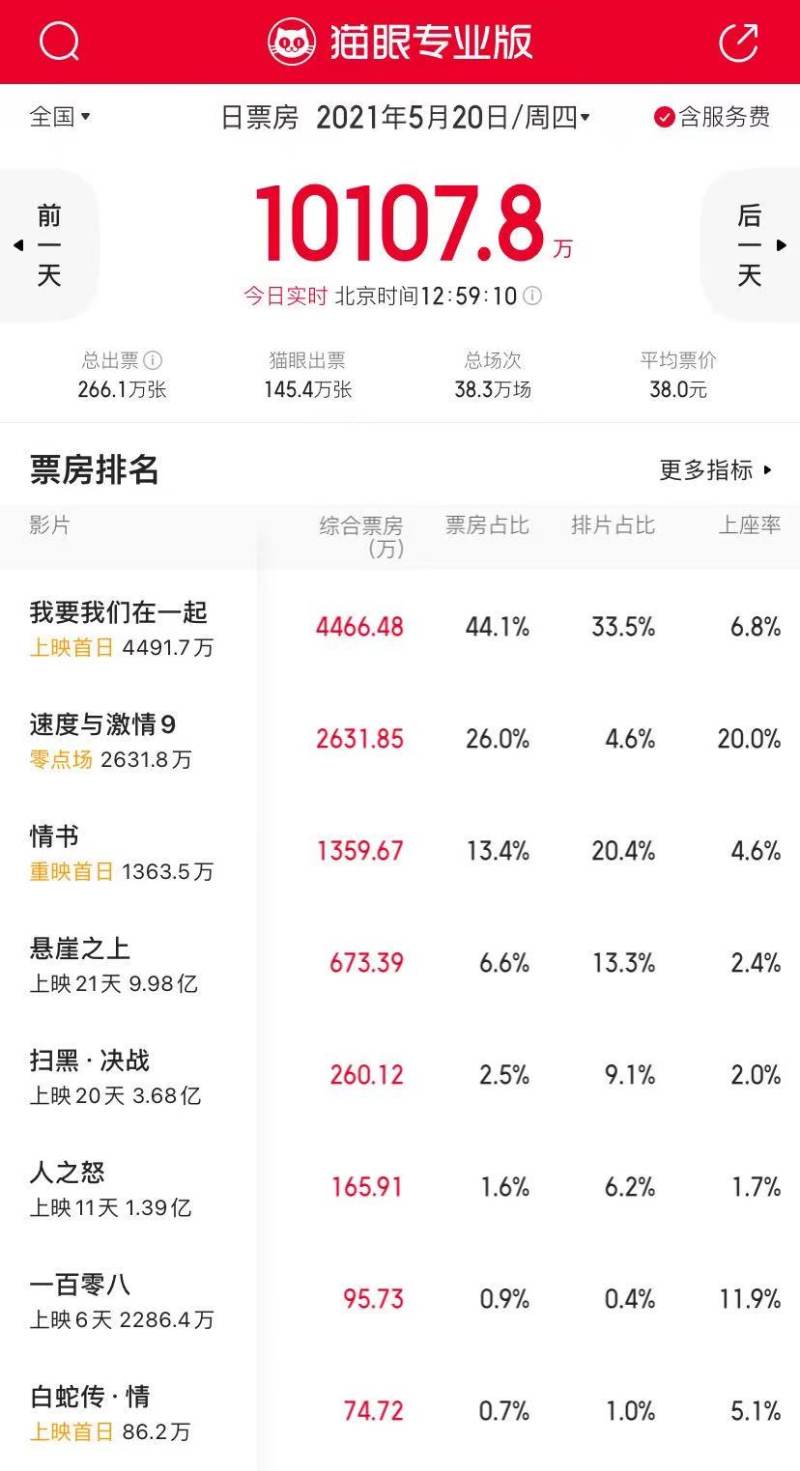This screenshot has width=800, height=1471.
Task: Open the search icon in the header
Action: coord(59,41)
